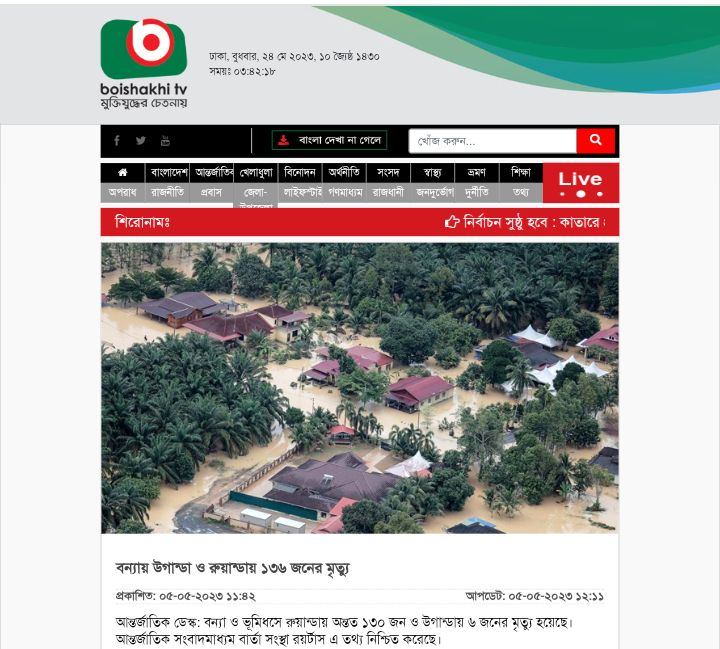Open the Facebook page icon
Image resolution: width=720 pixels, height=649 pixels.
(117, 141)
